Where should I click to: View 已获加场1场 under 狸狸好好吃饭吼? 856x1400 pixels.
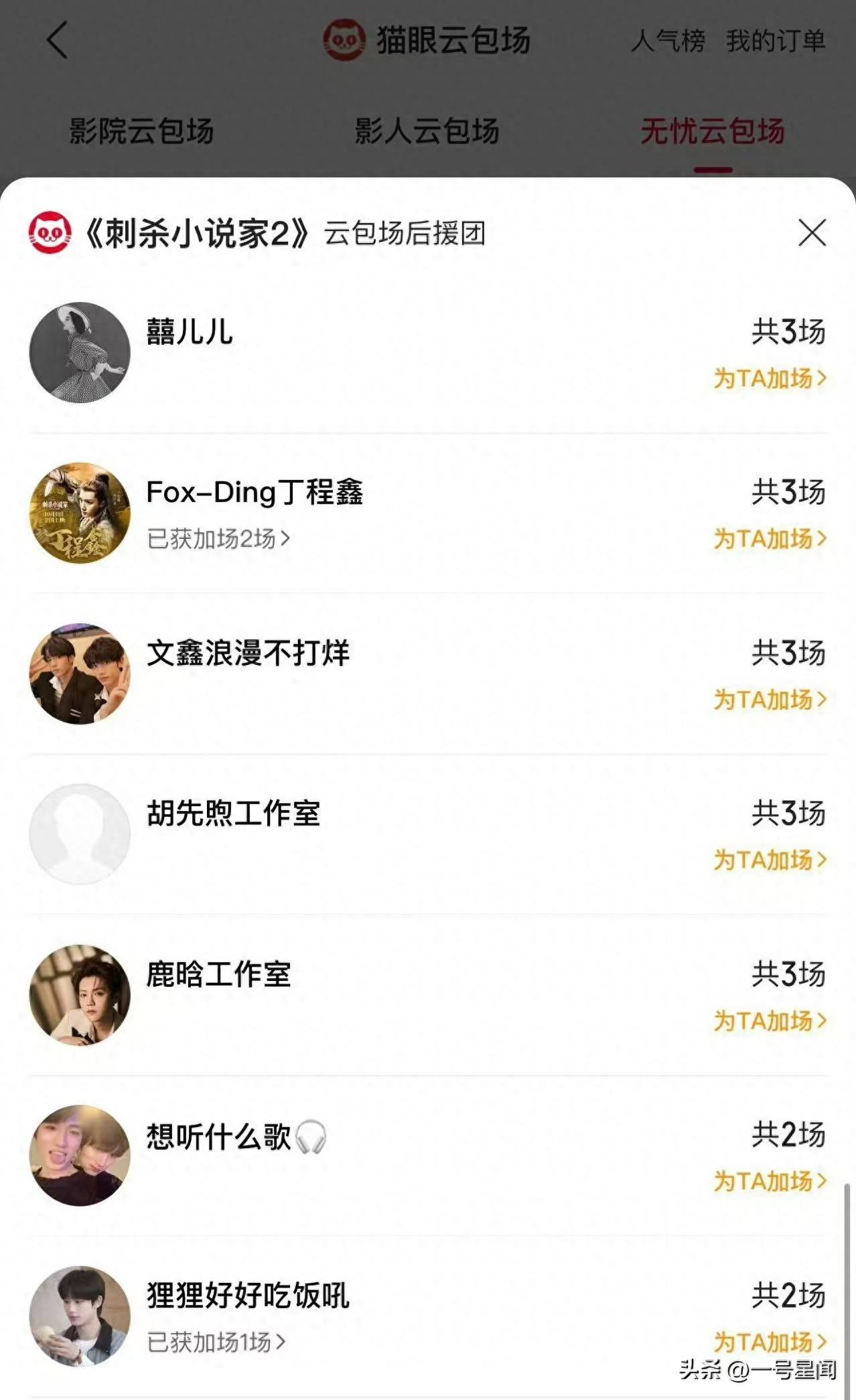216,1342
